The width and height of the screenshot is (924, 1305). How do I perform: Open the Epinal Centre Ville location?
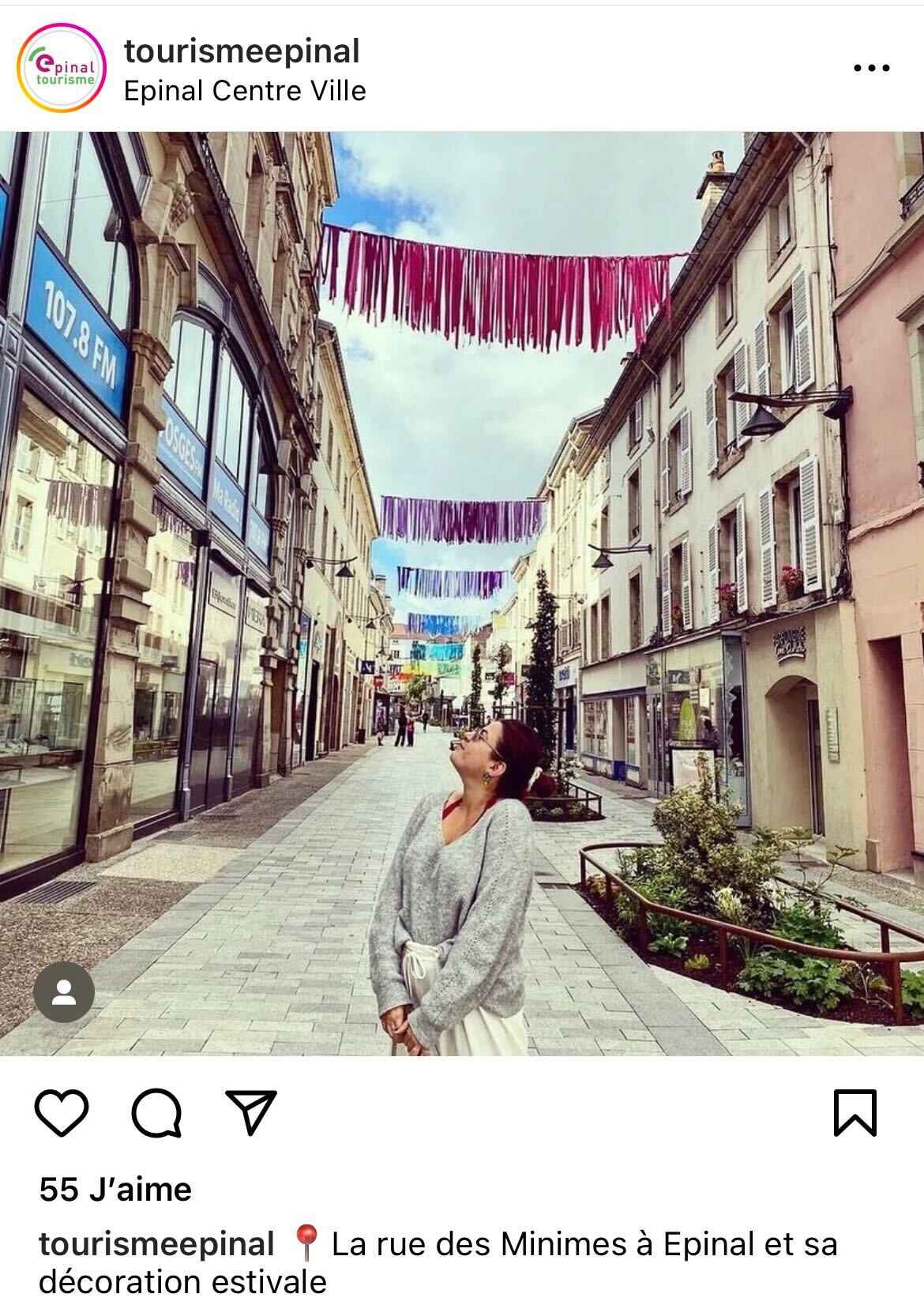[x=245, y=91]
